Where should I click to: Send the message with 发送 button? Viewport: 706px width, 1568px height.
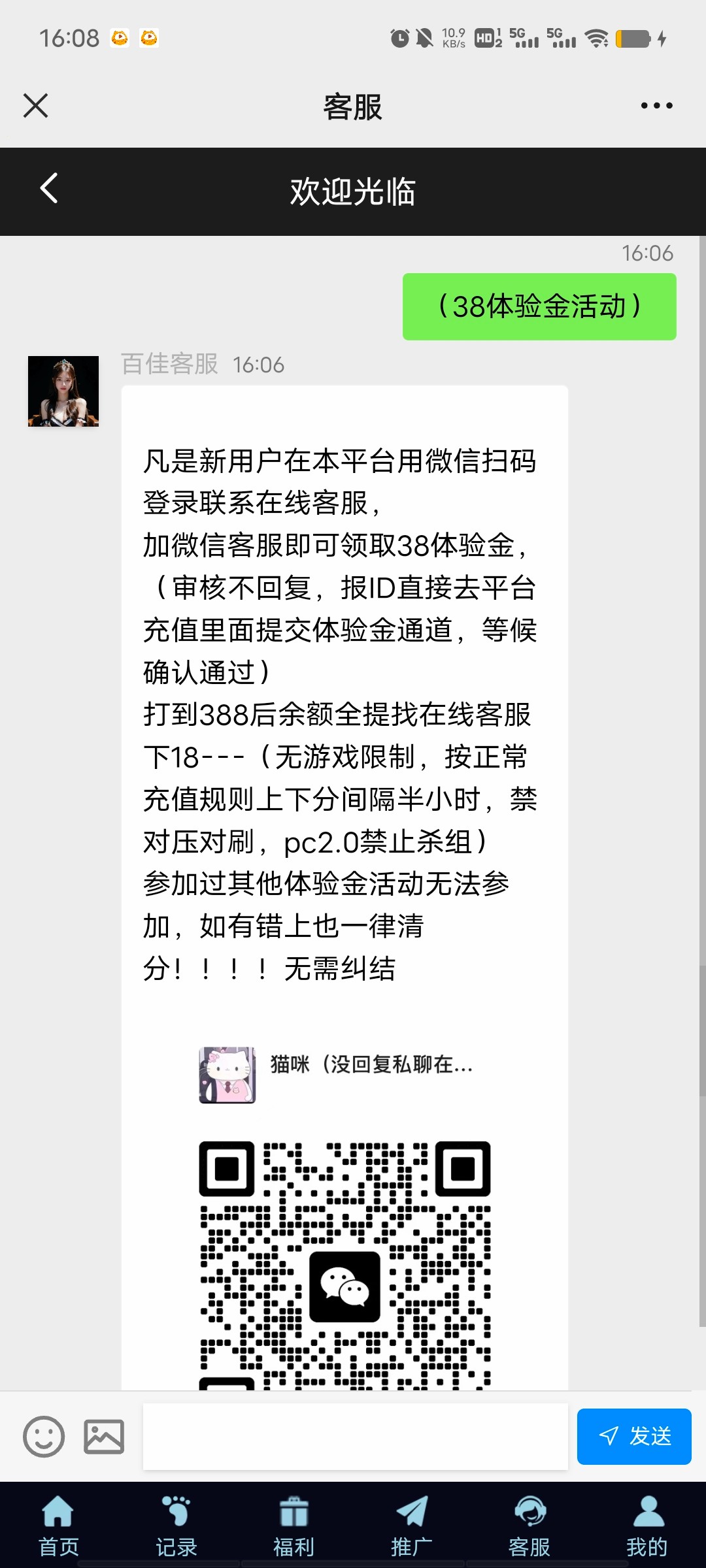[x=633, y=1437]
